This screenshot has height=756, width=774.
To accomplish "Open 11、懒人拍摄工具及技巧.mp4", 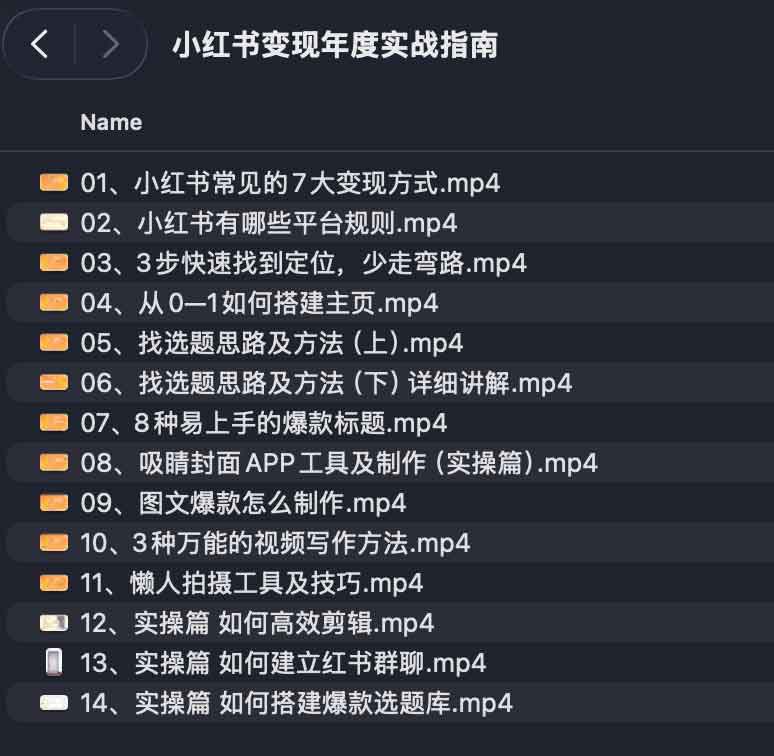I will click(251, 583).
